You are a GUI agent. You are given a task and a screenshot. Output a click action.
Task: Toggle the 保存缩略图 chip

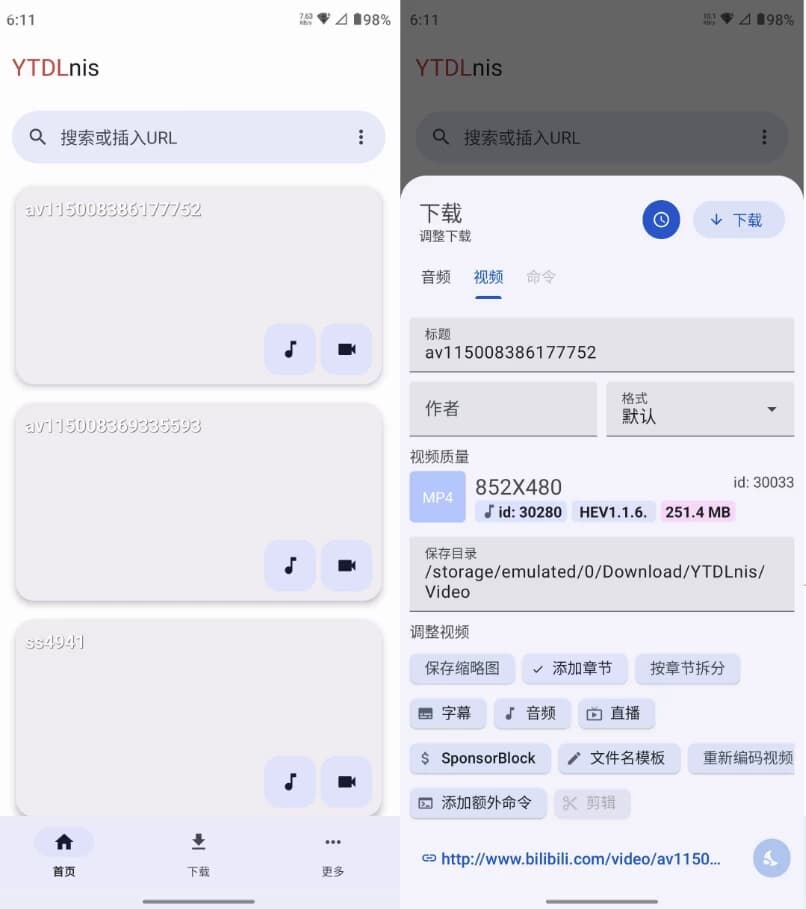click(462, 668)
